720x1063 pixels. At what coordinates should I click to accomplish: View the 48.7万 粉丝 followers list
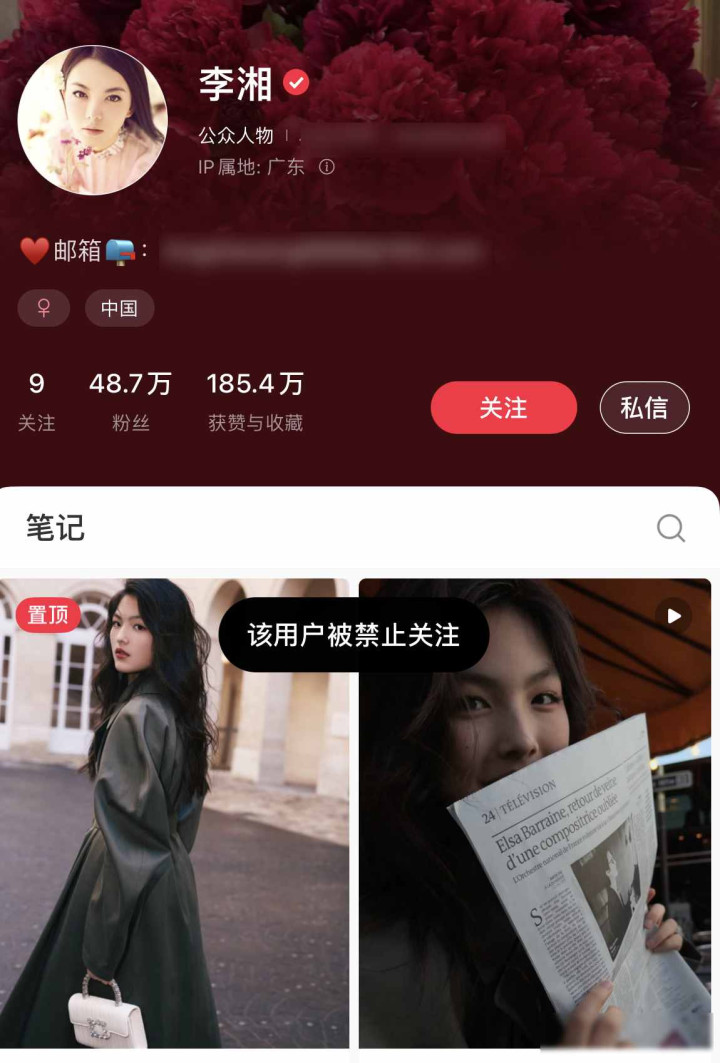130,401
